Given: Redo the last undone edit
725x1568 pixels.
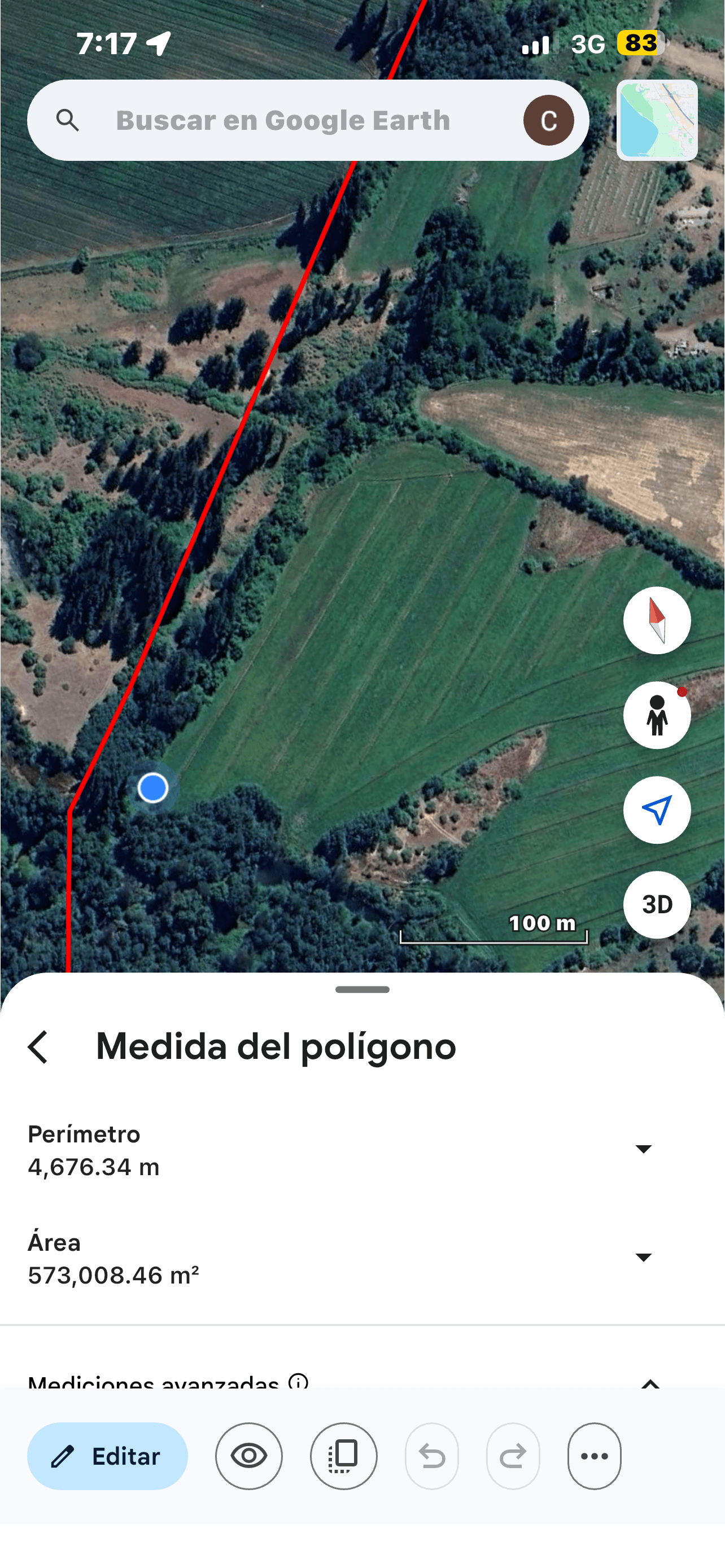Looking at the screenshot, I should pyautogui.click(x=513, y=1456).
